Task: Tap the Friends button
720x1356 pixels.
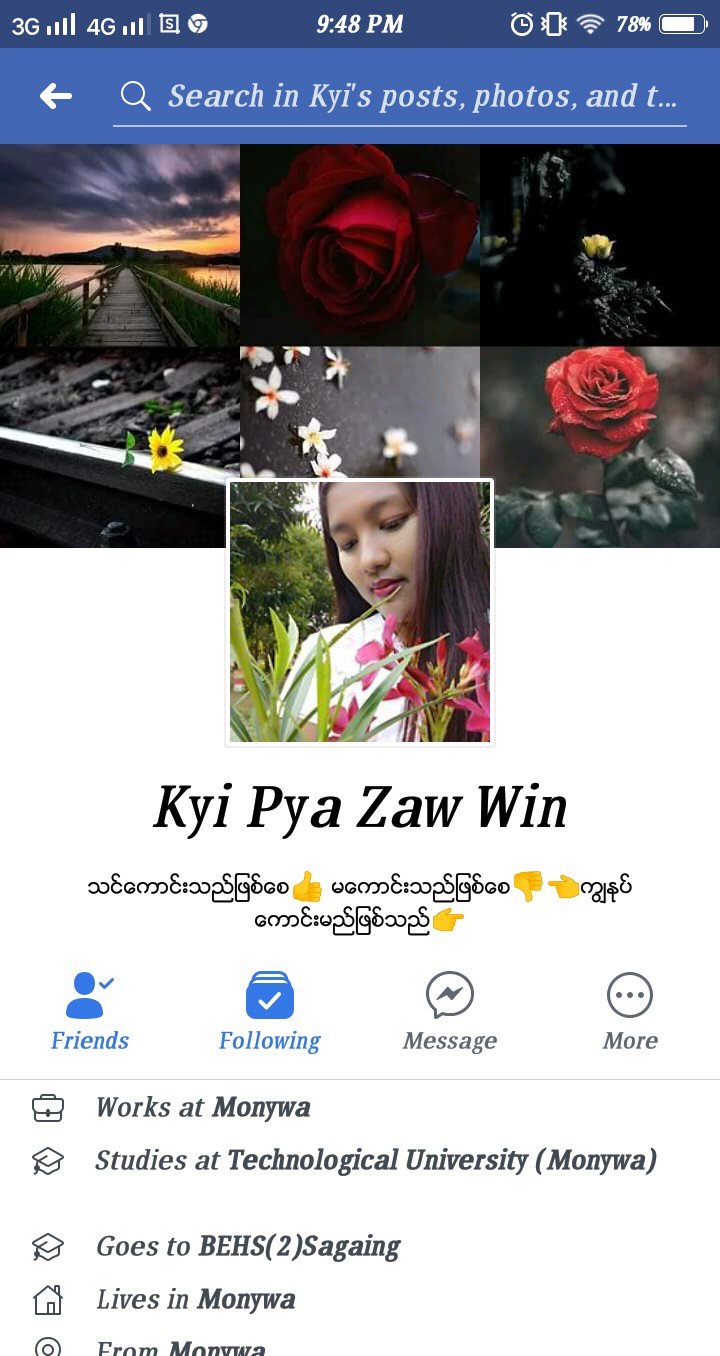Action: (x=90, y=1010)
